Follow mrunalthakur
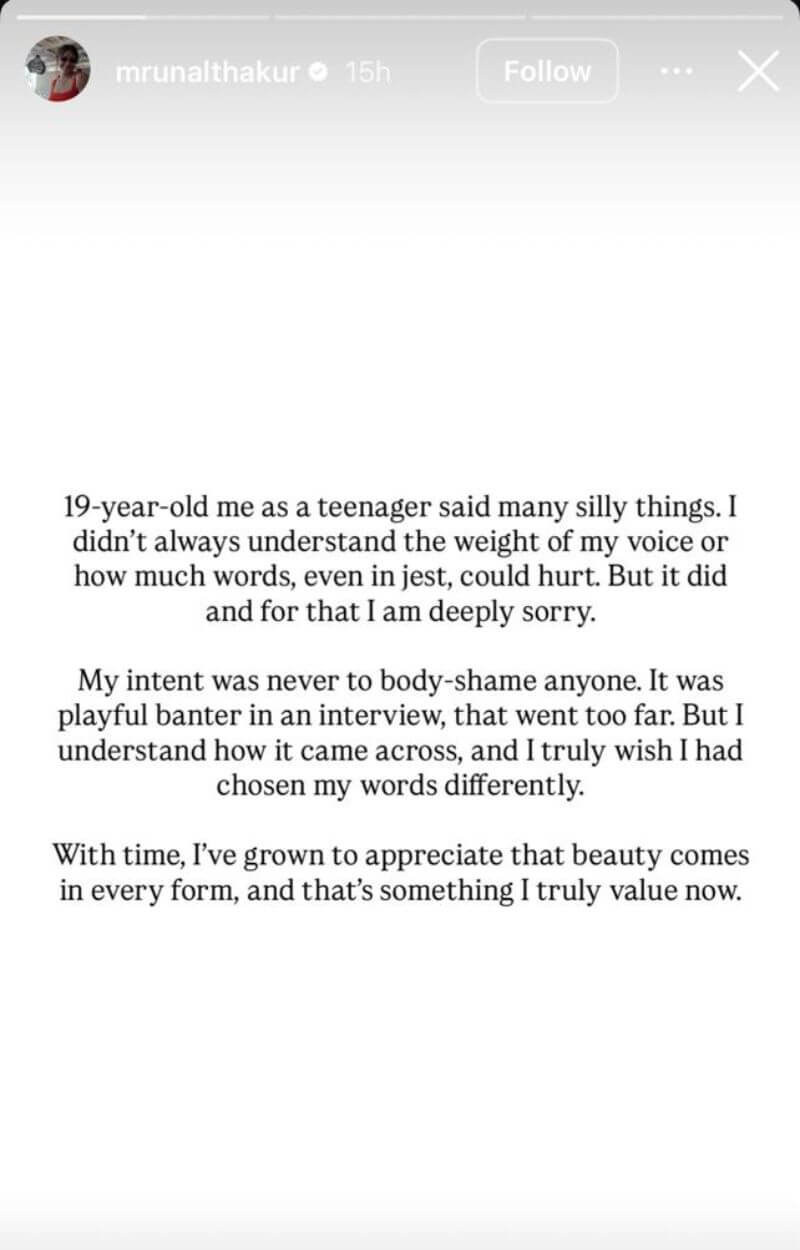The width and height of the screenshot is (800, 1250). 547,71
